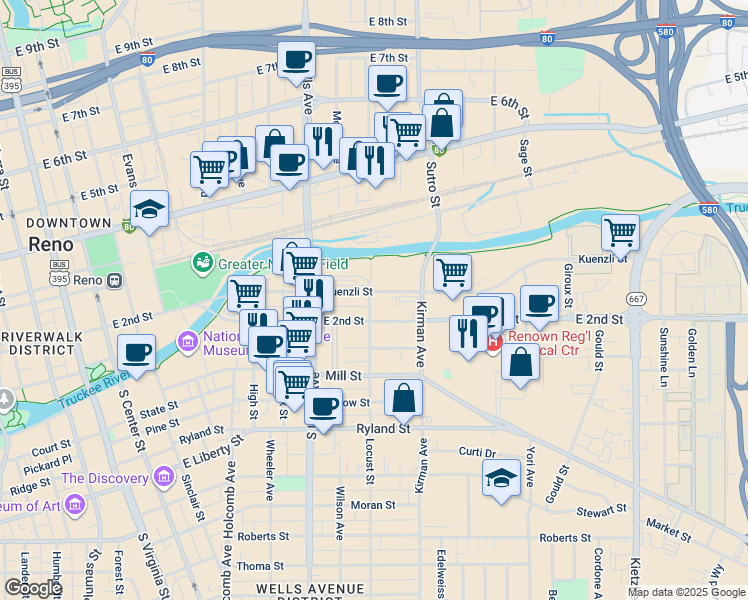Tap the shopping bag marker below Renown hospital

click(x=520, y=362)
